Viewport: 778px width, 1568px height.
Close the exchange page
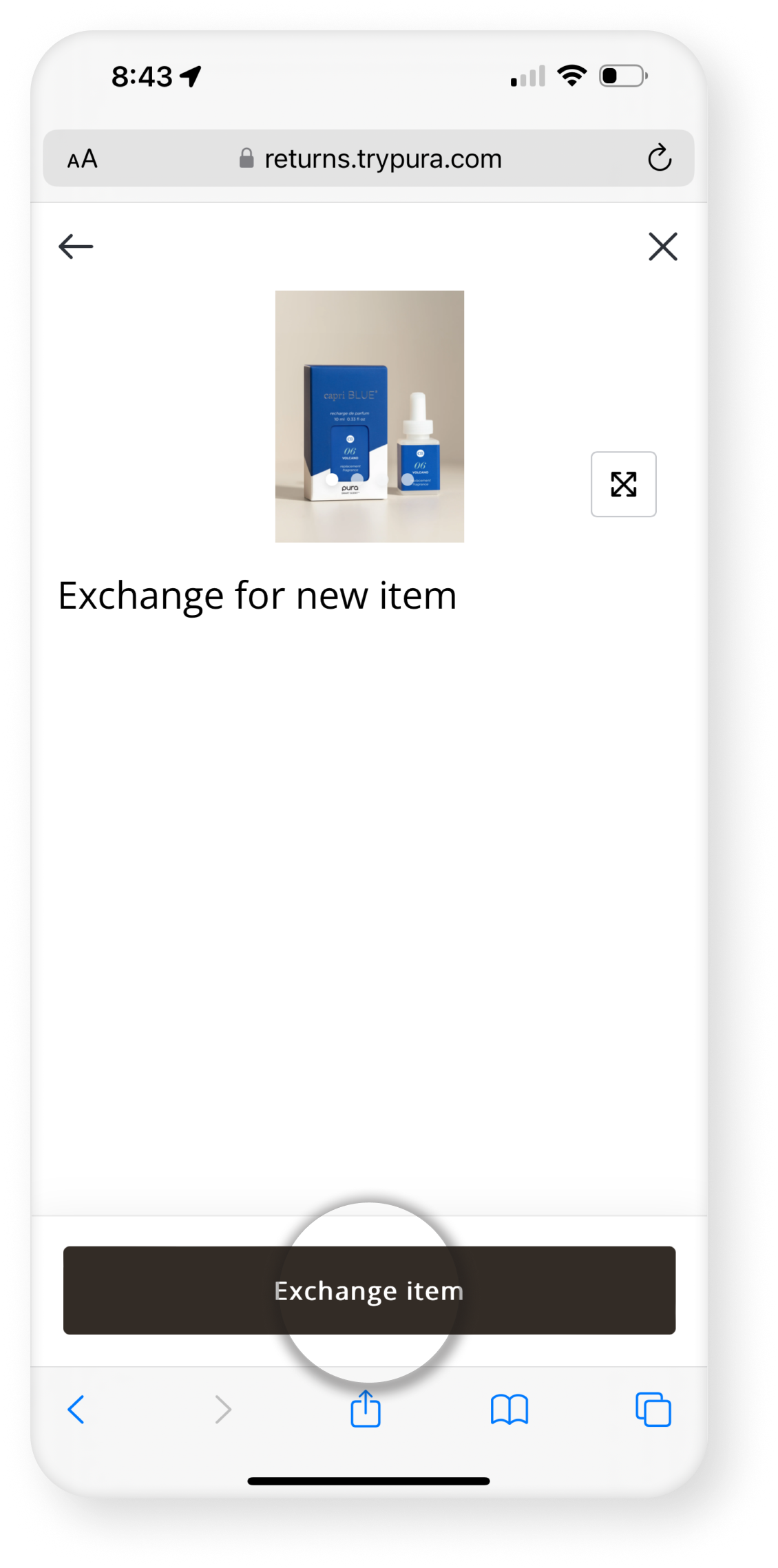point(662,247)
